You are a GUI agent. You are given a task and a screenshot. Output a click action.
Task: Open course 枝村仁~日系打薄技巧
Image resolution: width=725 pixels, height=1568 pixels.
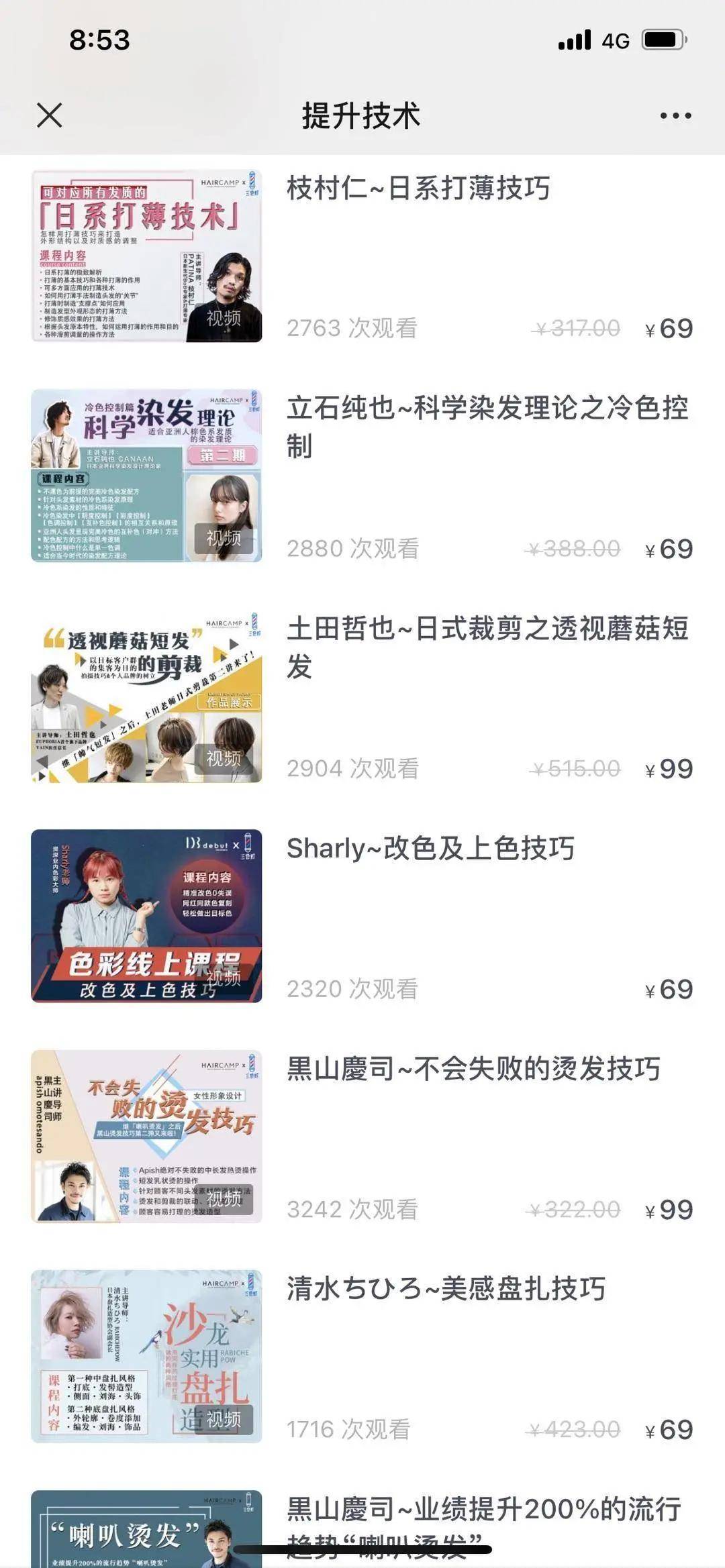coord(418,189)
